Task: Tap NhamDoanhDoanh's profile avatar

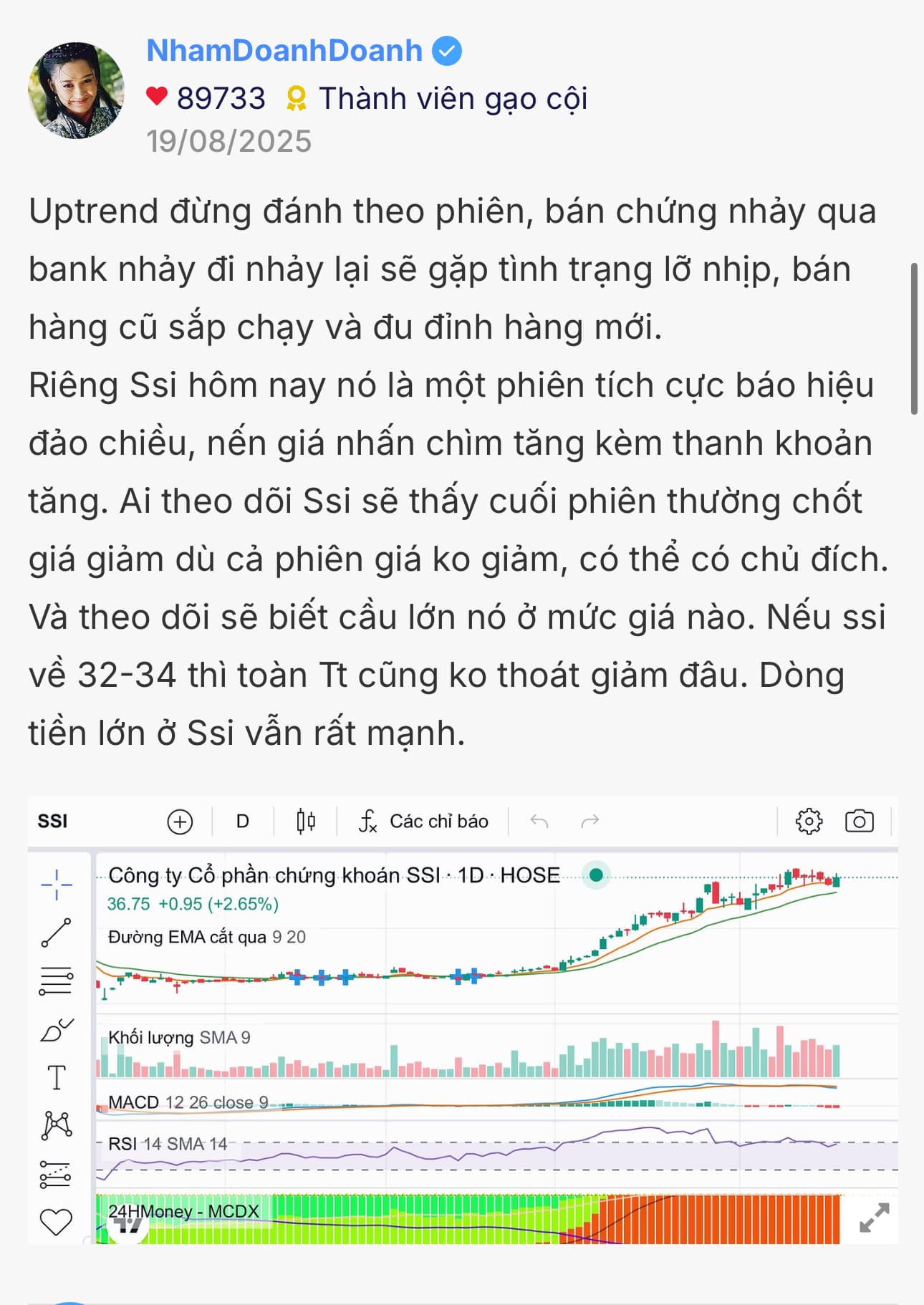Action: 76,90
